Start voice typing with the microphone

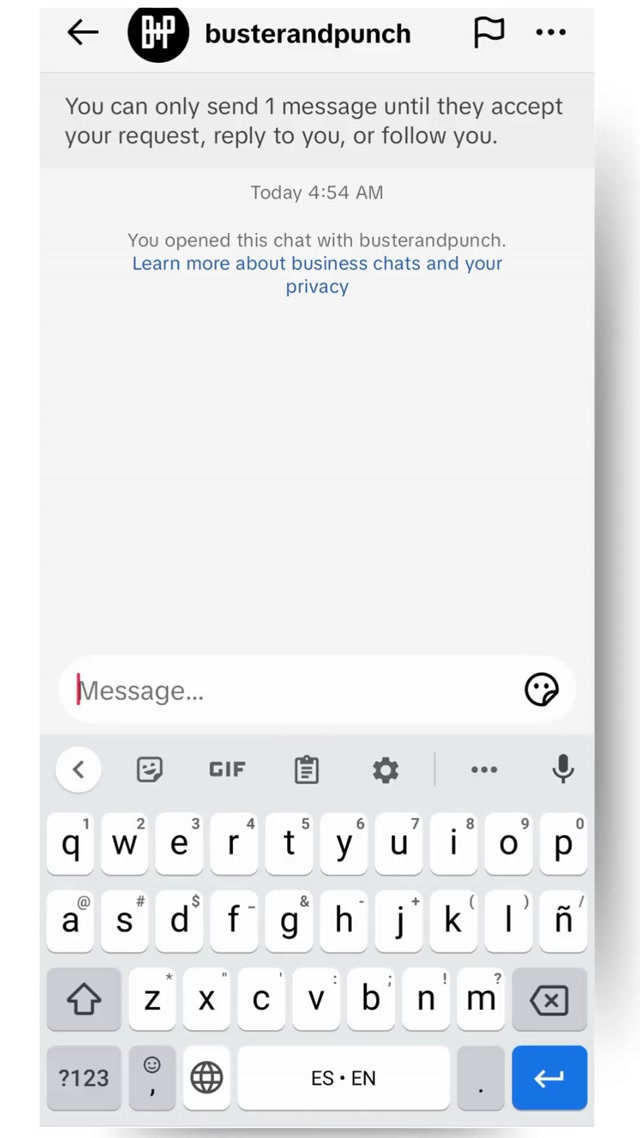coord(563,769)
